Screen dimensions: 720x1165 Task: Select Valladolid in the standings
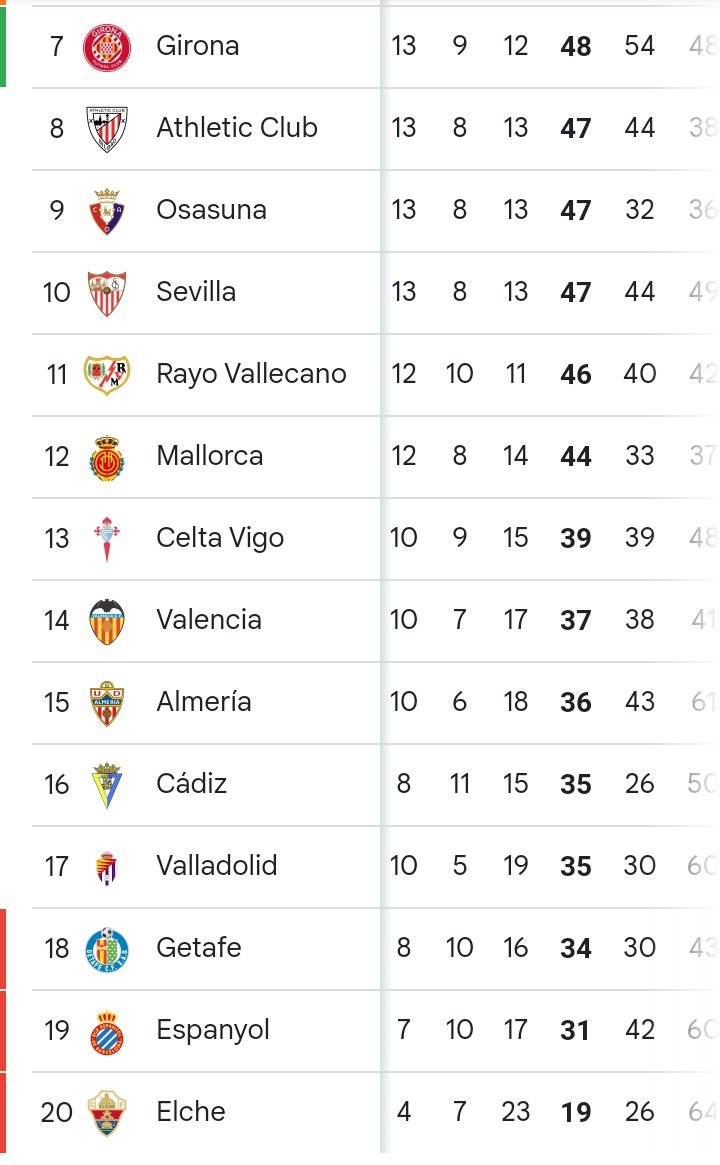[360, 867]
